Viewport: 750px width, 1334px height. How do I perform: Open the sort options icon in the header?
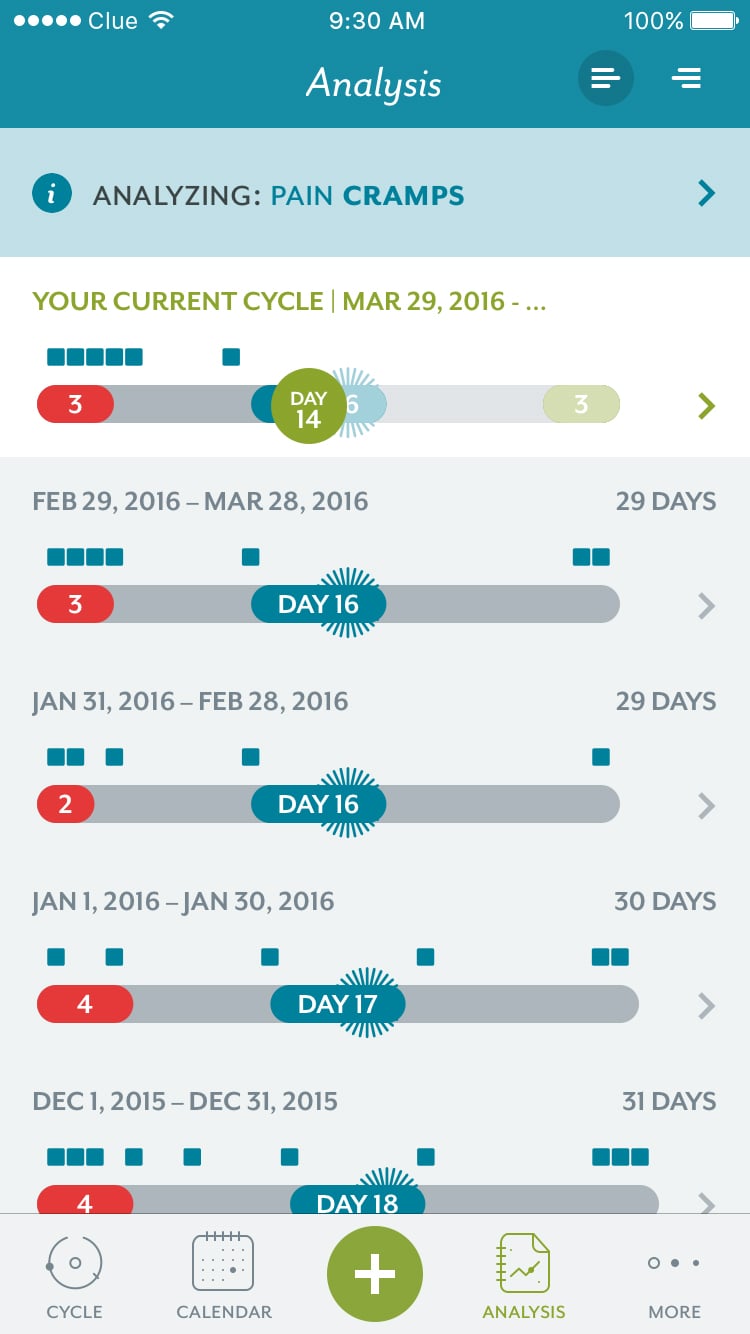(605, 77)
